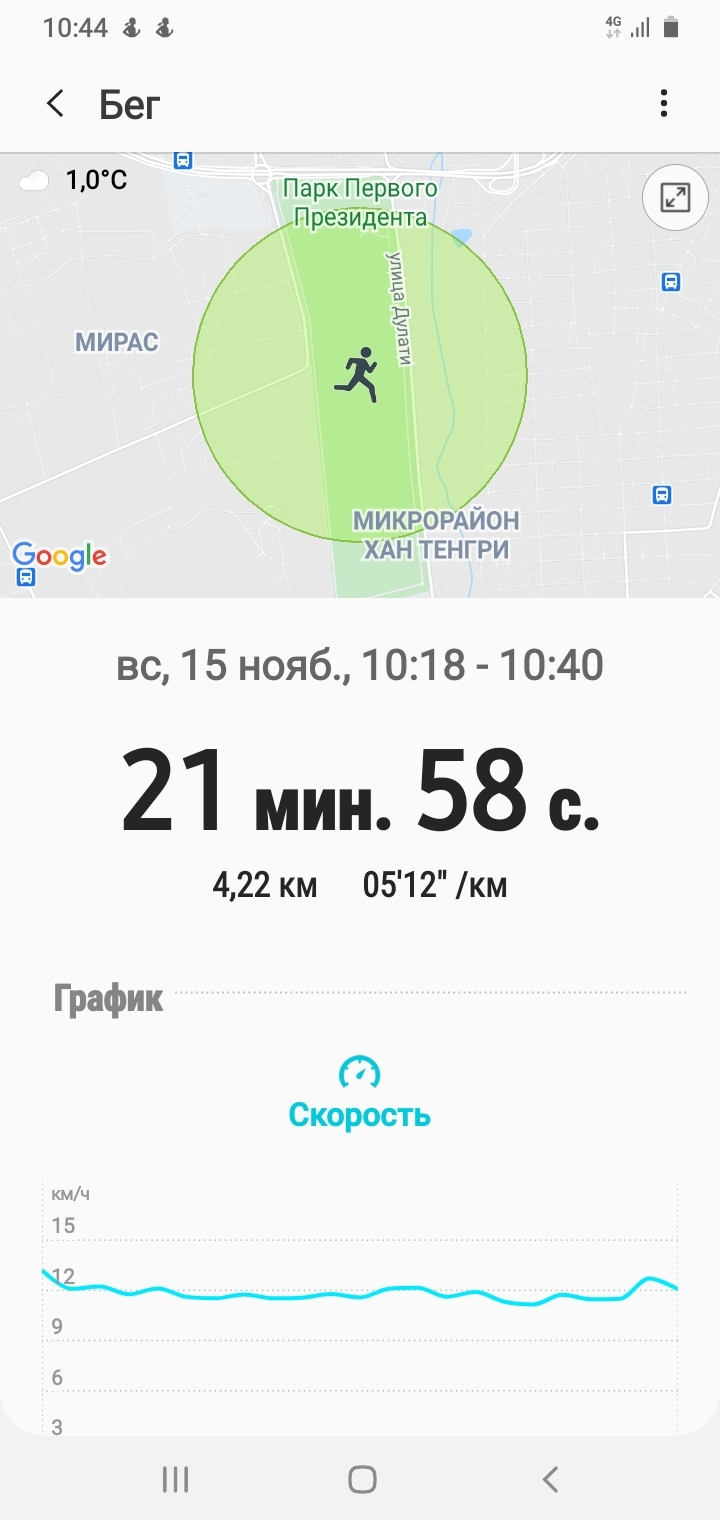This screenshot has width=720, height=1520.
Task: Open the three-dot overflow menu
Action: pos(664,103)
